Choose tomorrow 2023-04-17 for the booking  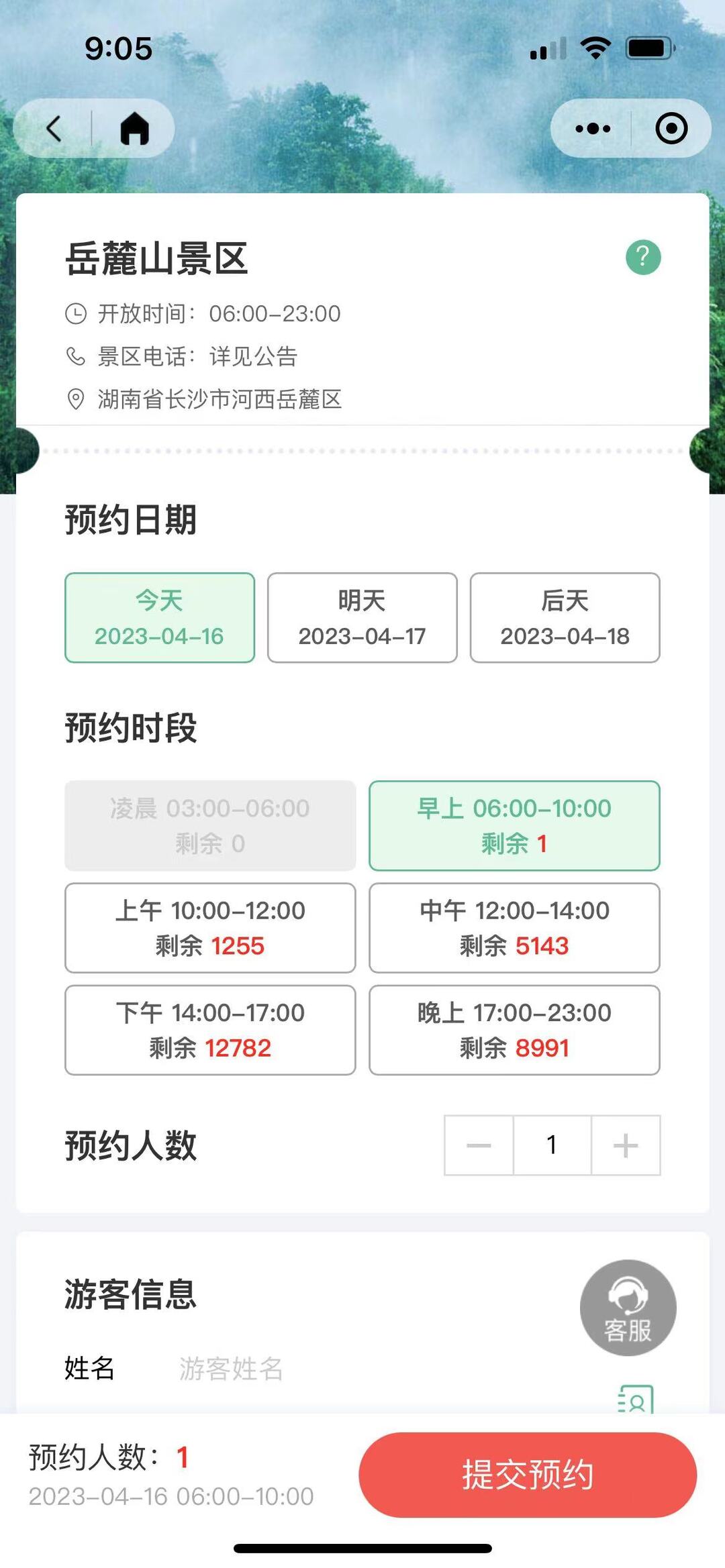[362, 618]
